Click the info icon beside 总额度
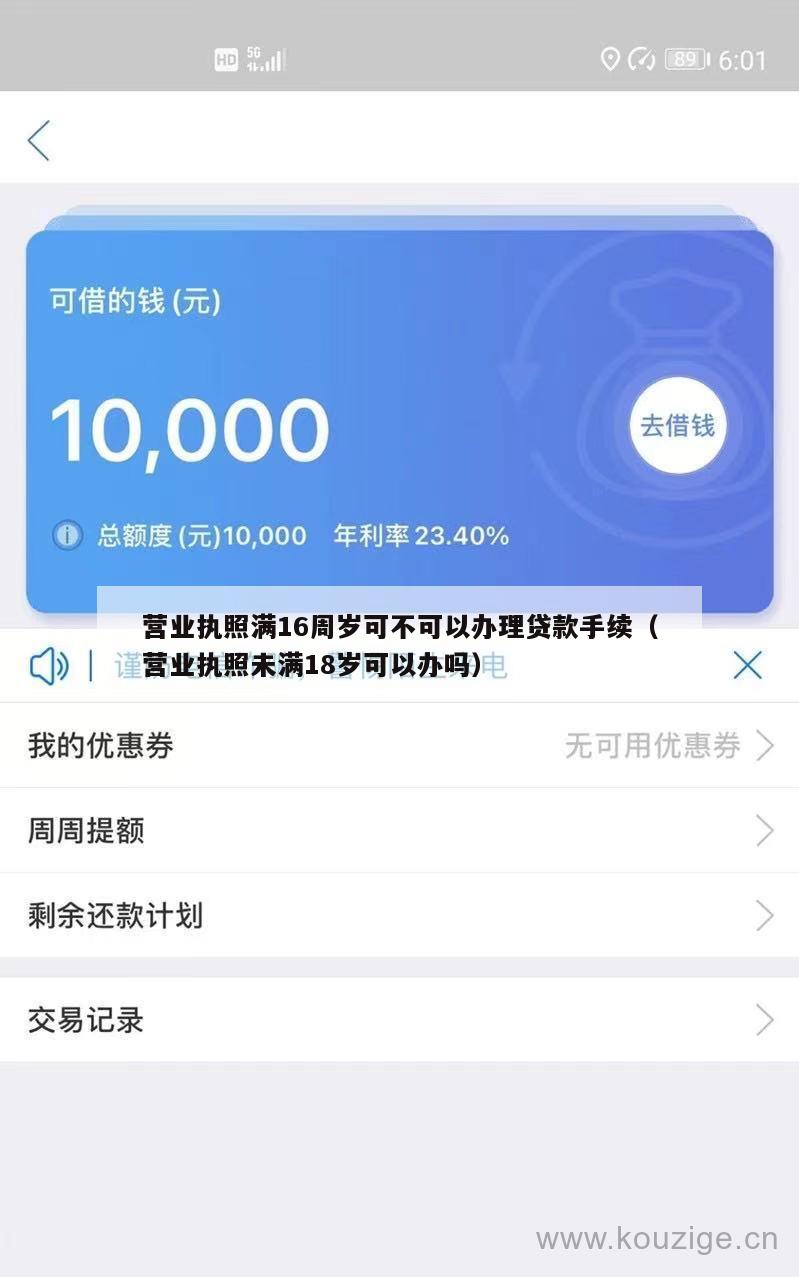This screenshot has width=799, height=1277. 66,536
